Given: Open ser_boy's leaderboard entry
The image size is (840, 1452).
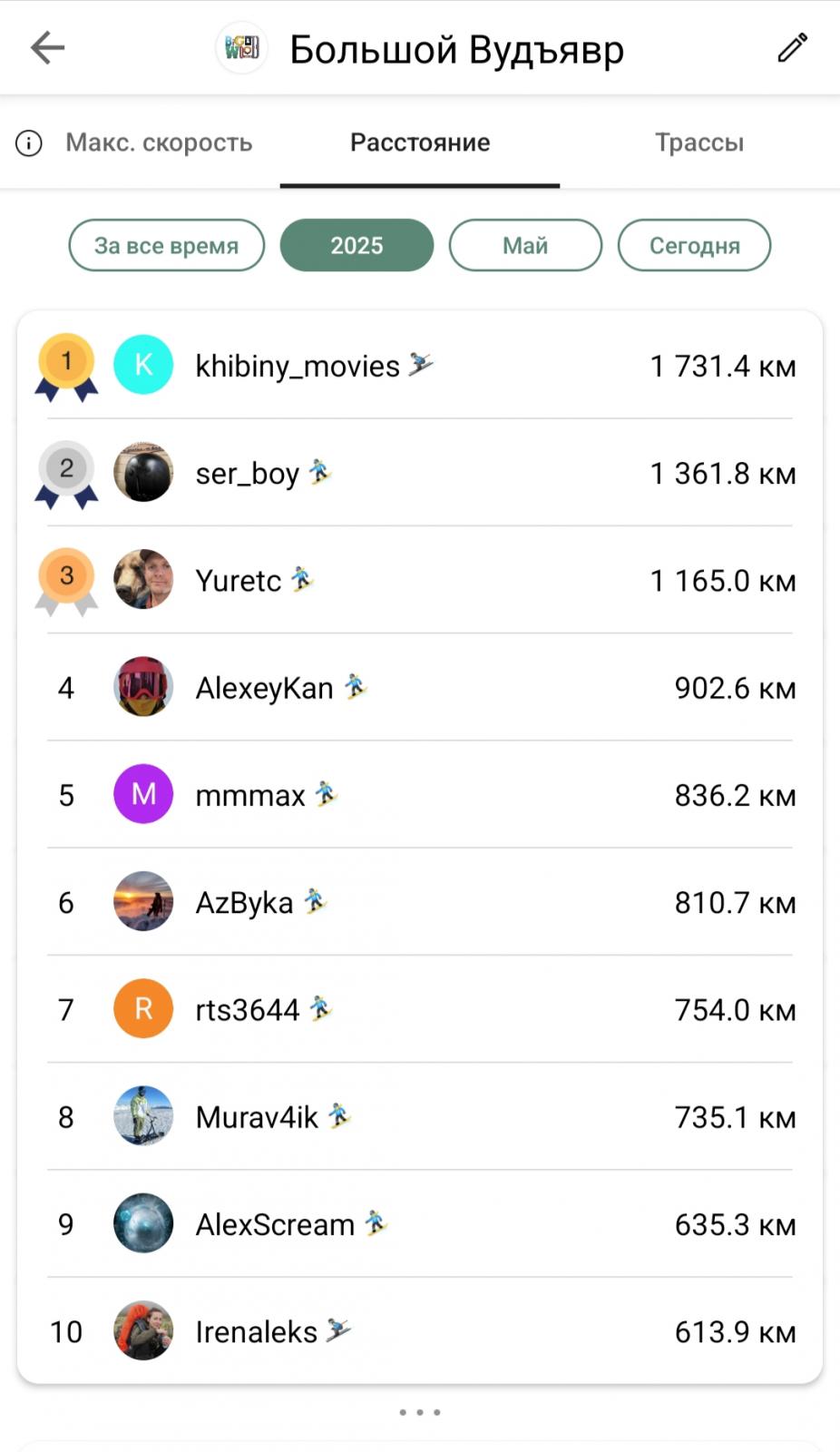Looking at the screenshot, I should pyautogui.click(x=420, y=472).
